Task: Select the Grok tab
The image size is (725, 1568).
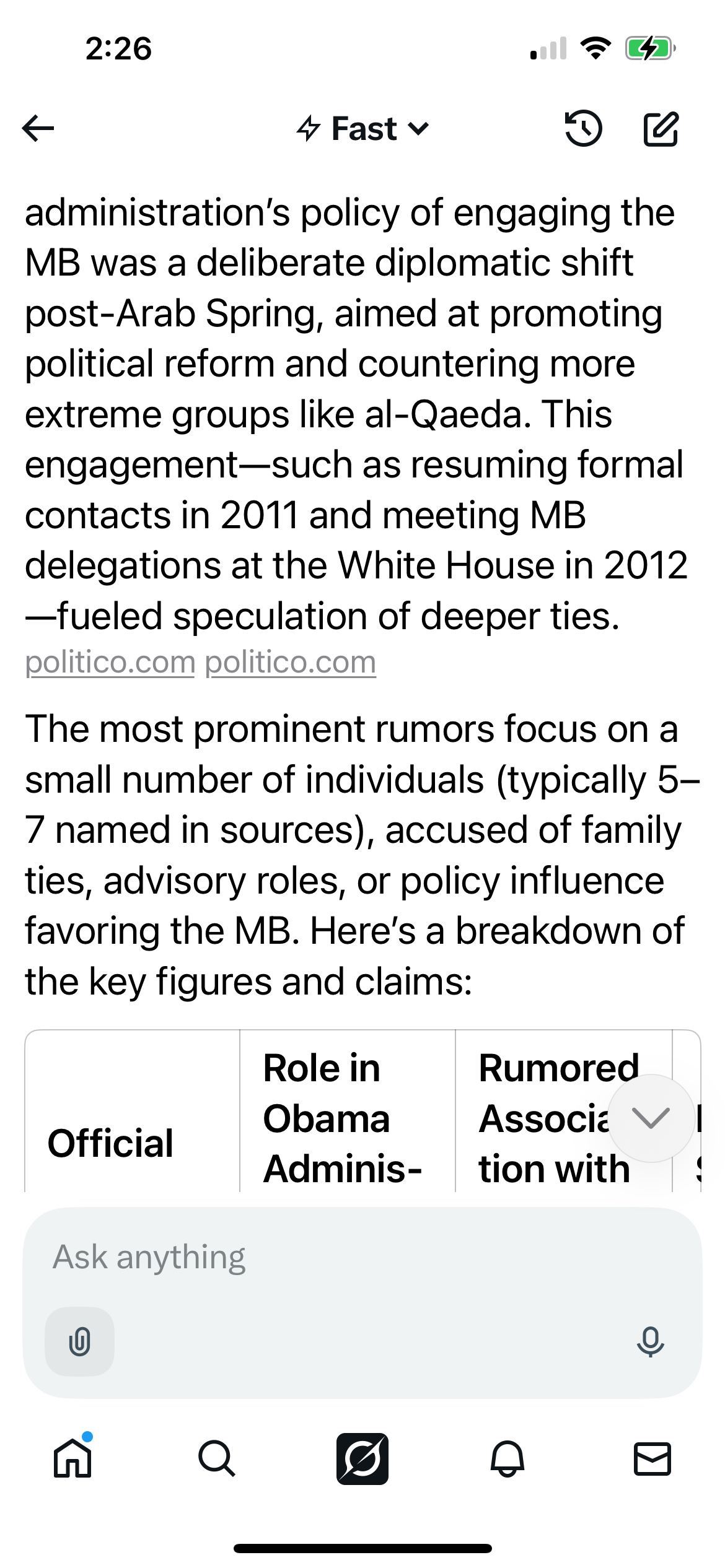Action: pyautogui.click(x=362, y=1458)
